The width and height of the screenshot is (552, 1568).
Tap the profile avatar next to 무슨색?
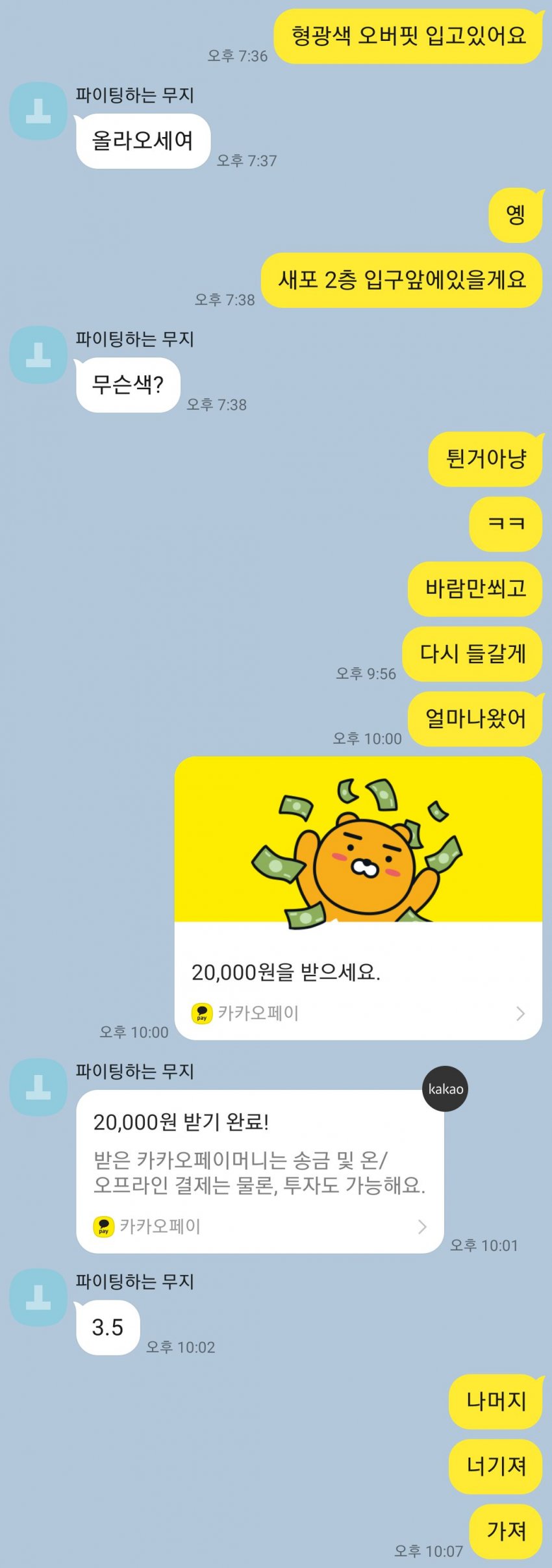(x=38, y=355)
